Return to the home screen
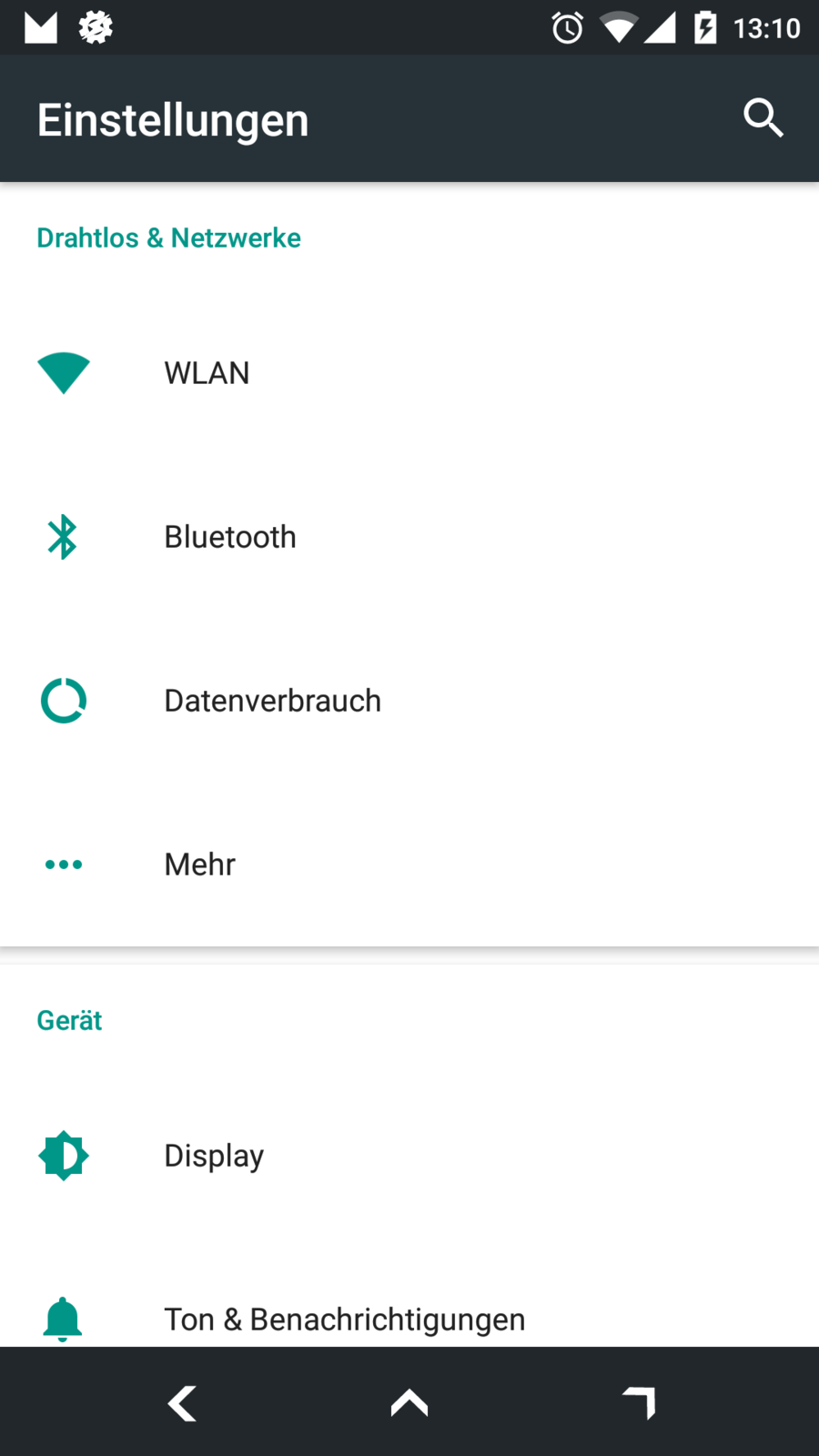The image size is (819, 1456). 409,1402
